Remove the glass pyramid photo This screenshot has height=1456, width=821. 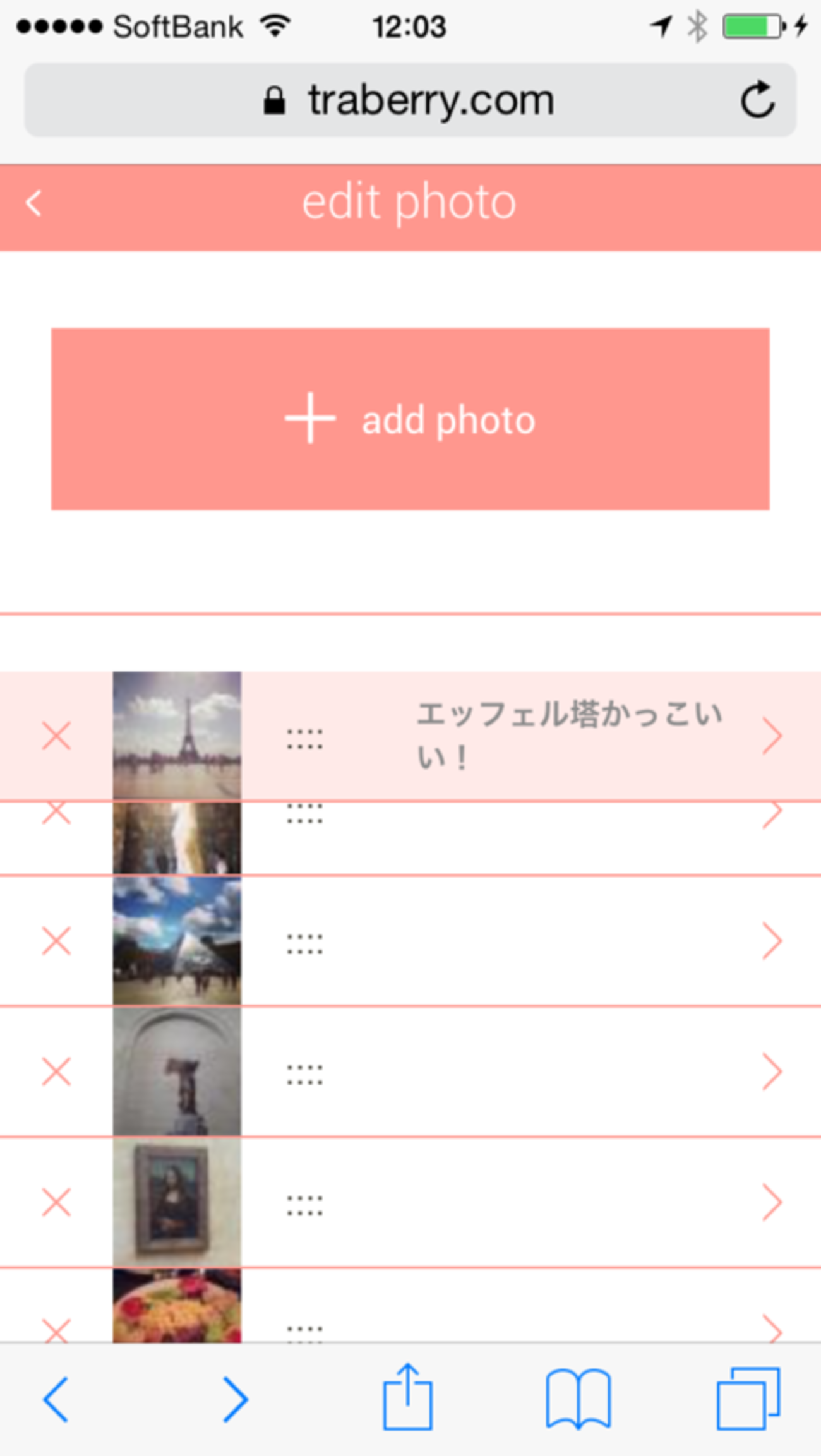coord(56,941)
